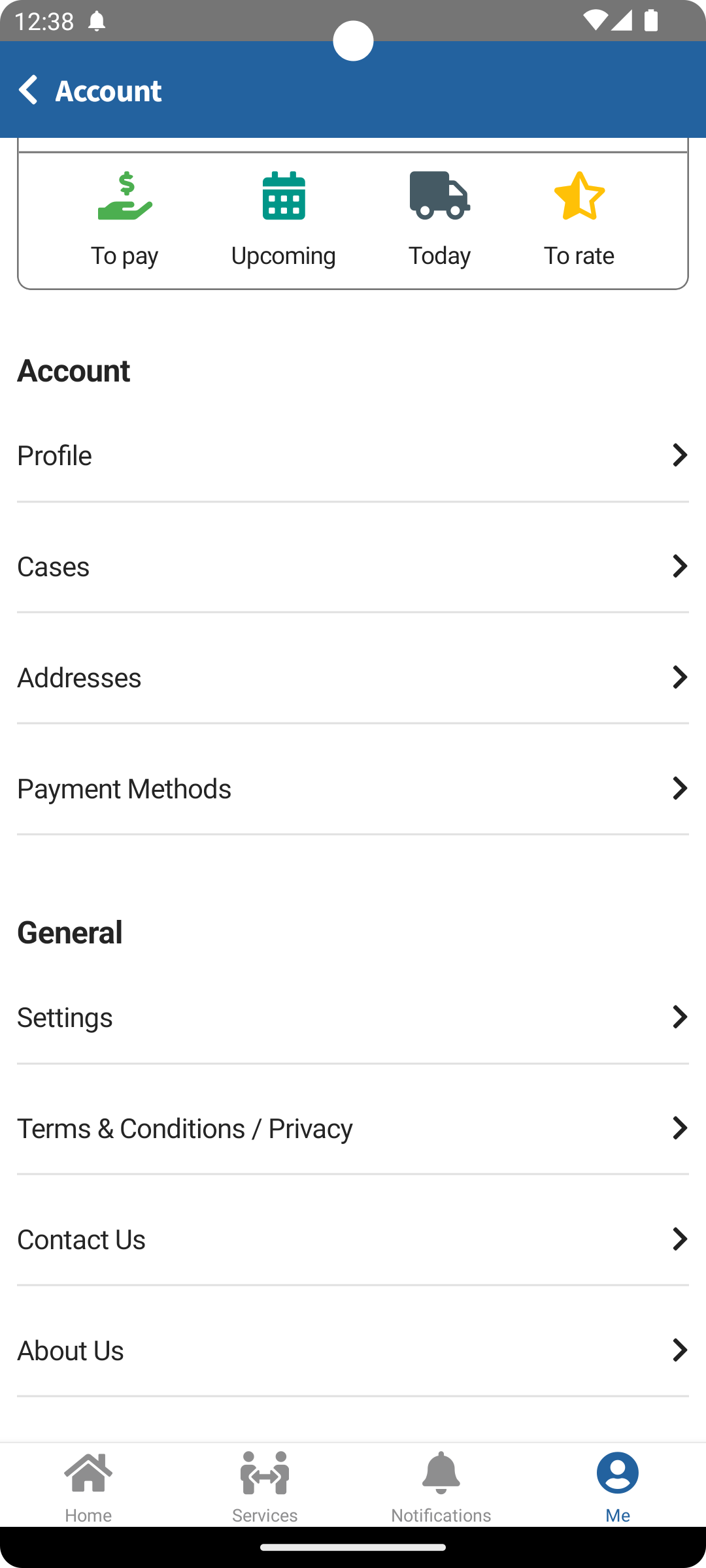706x1568 pixels.
Task: Open the To pay orders
Action: [x=124, y=219]
